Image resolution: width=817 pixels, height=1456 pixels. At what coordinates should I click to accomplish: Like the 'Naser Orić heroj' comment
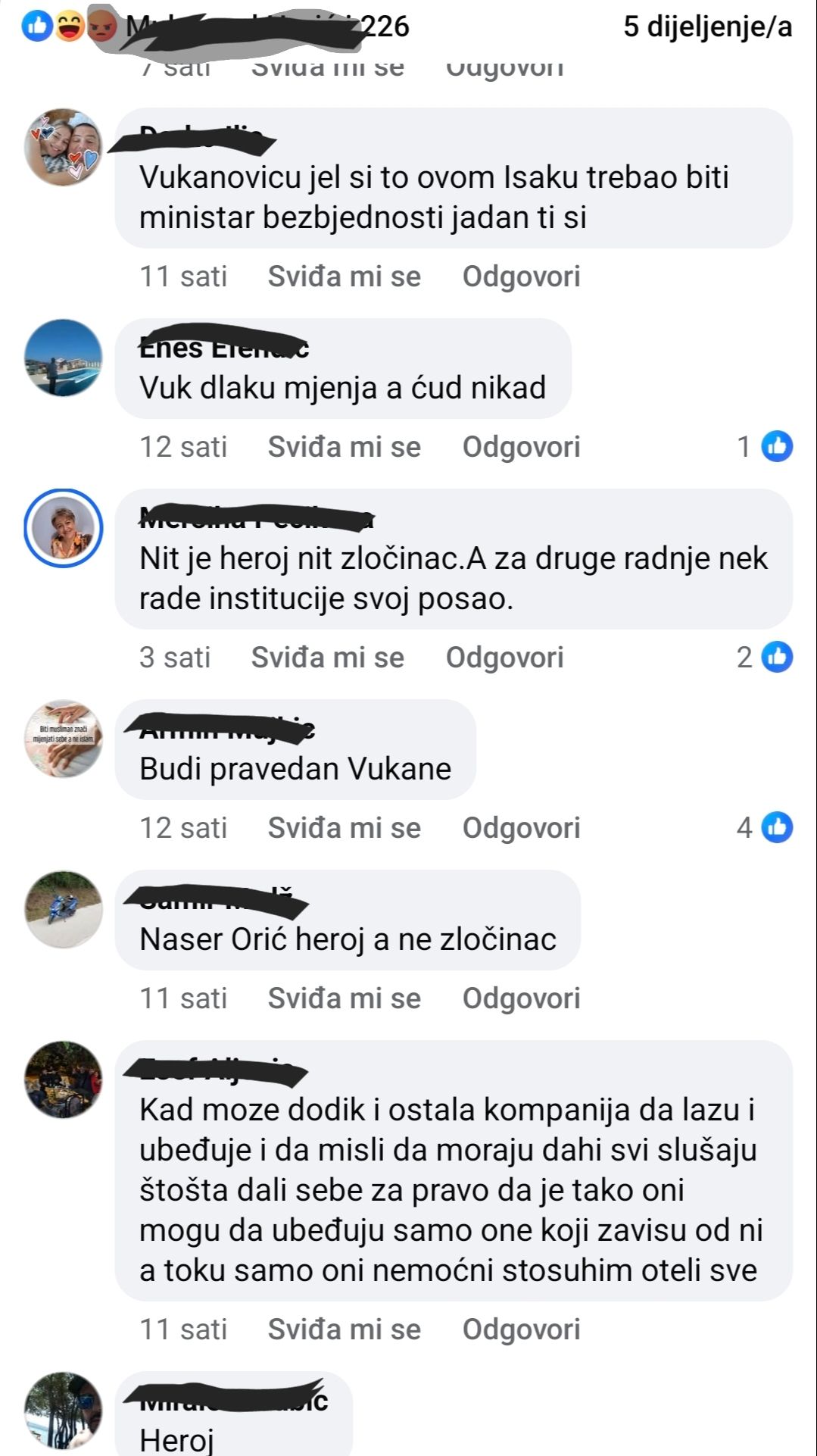tap(344, 998)
